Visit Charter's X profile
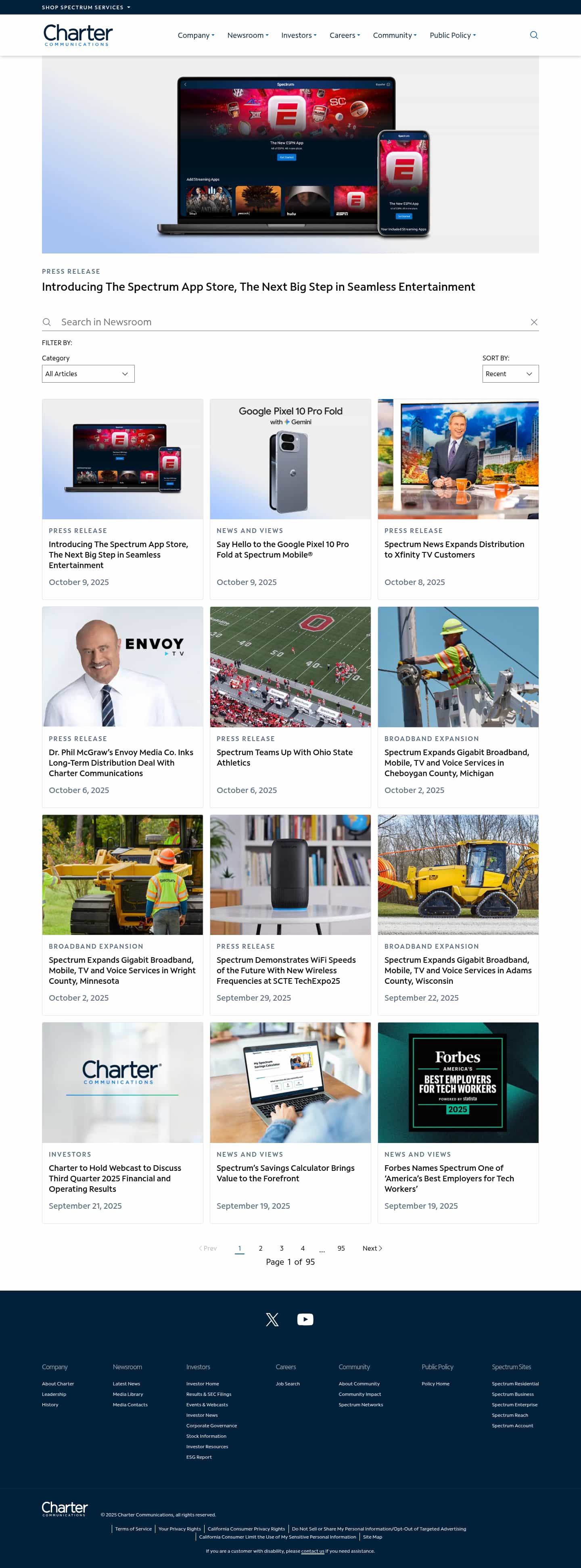This screenshot has width=581, height=1568. point(272,1319)
